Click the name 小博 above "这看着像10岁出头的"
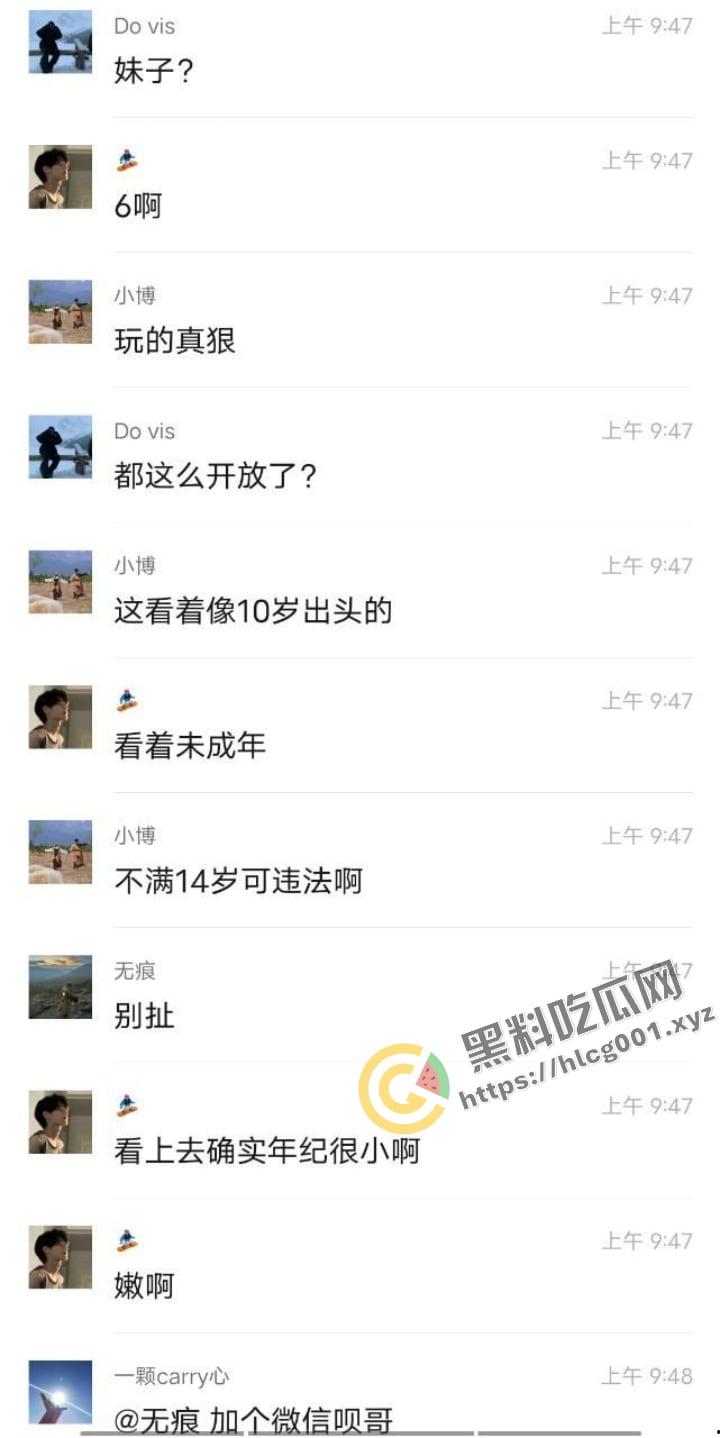720x1438 pixels. coord(135,565)
